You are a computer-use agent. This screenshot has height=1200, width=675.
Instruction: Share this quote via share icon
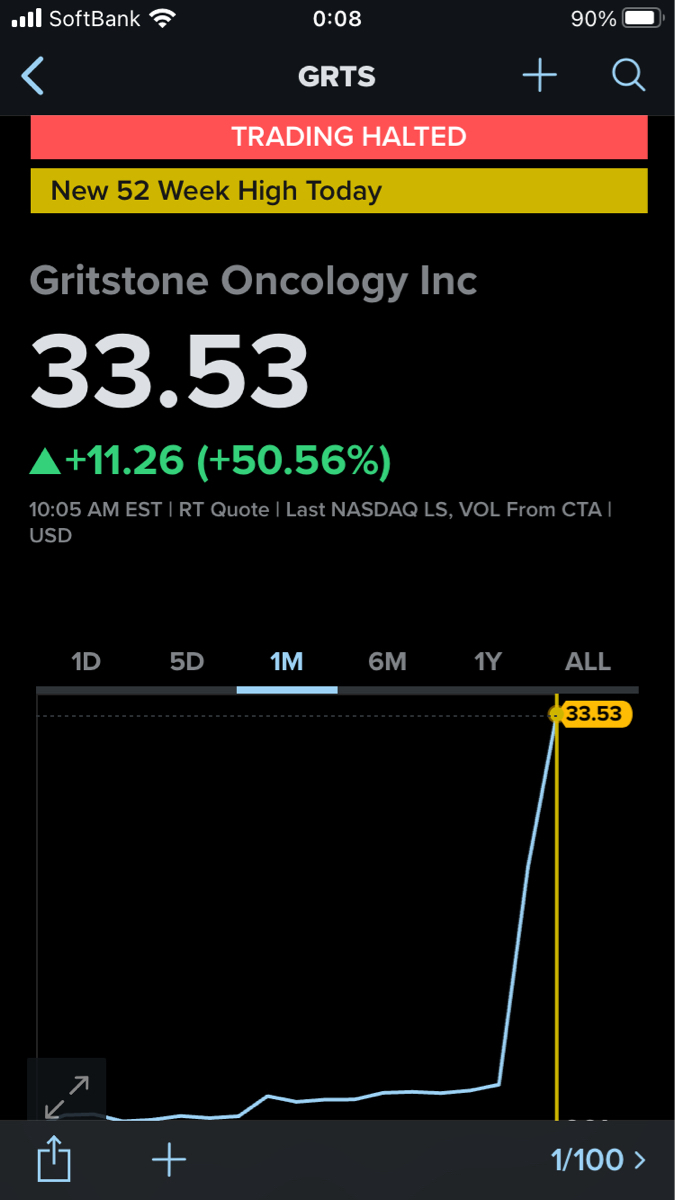(53, 1160)
